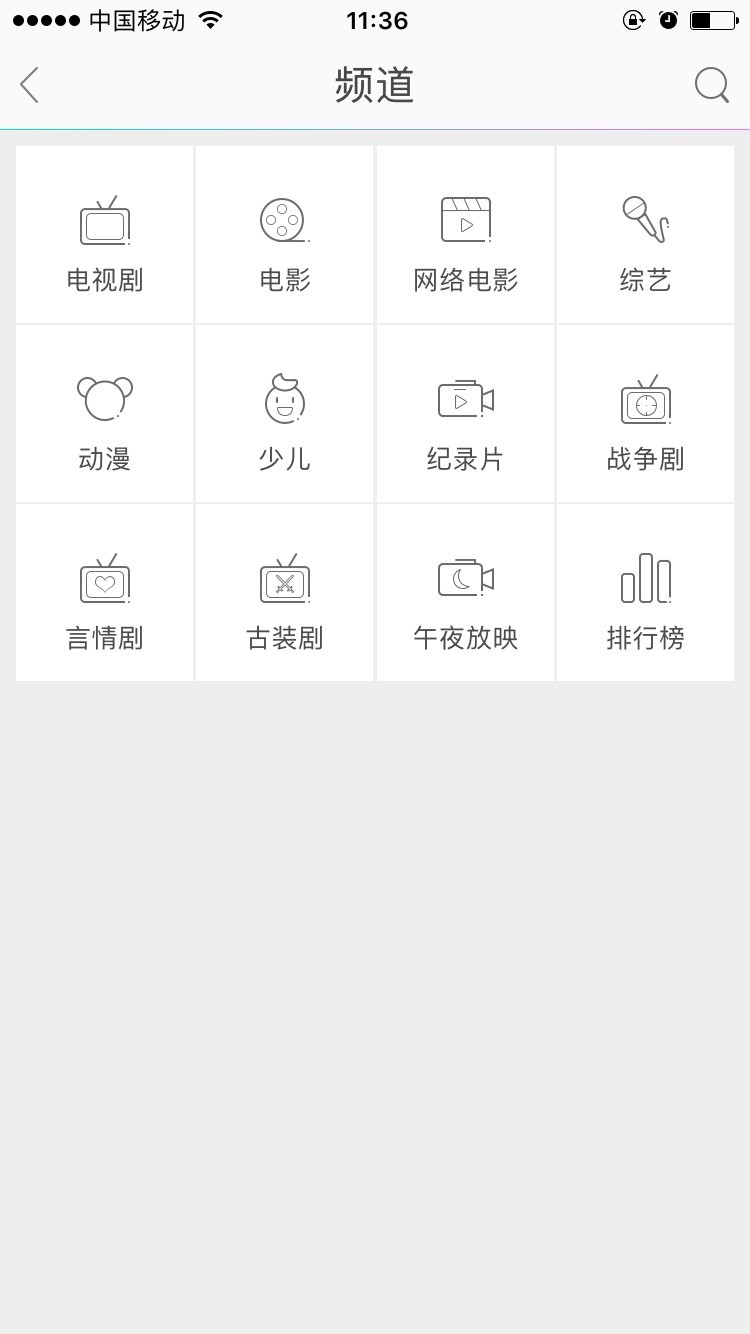Open the 纪录片 video camera icon
Image resolution: width=750 pixels, height=1334 pixels.
point(465,398)
